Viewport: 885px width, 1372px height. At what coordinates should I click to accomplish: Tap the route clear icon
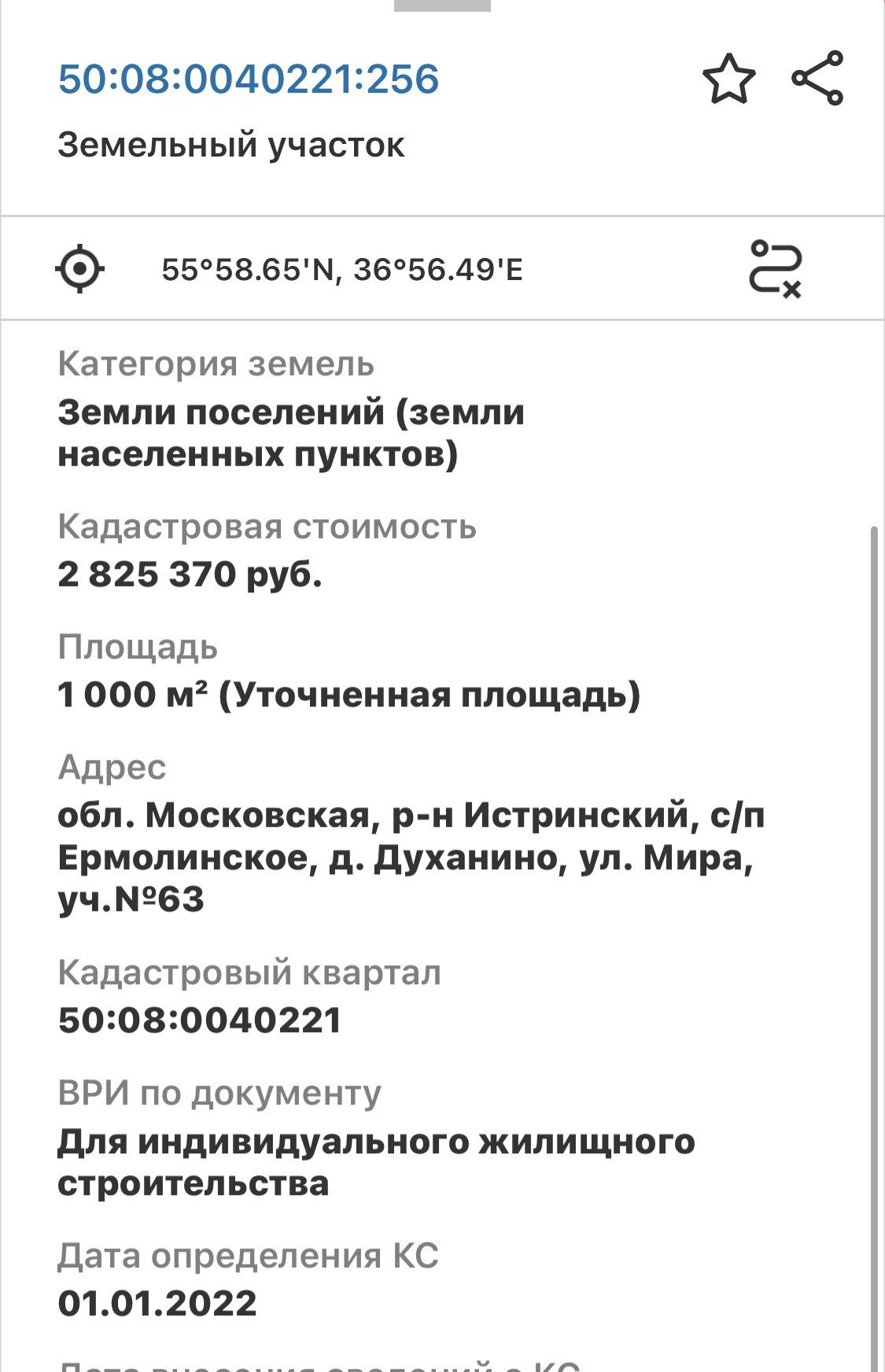[775, 270]
